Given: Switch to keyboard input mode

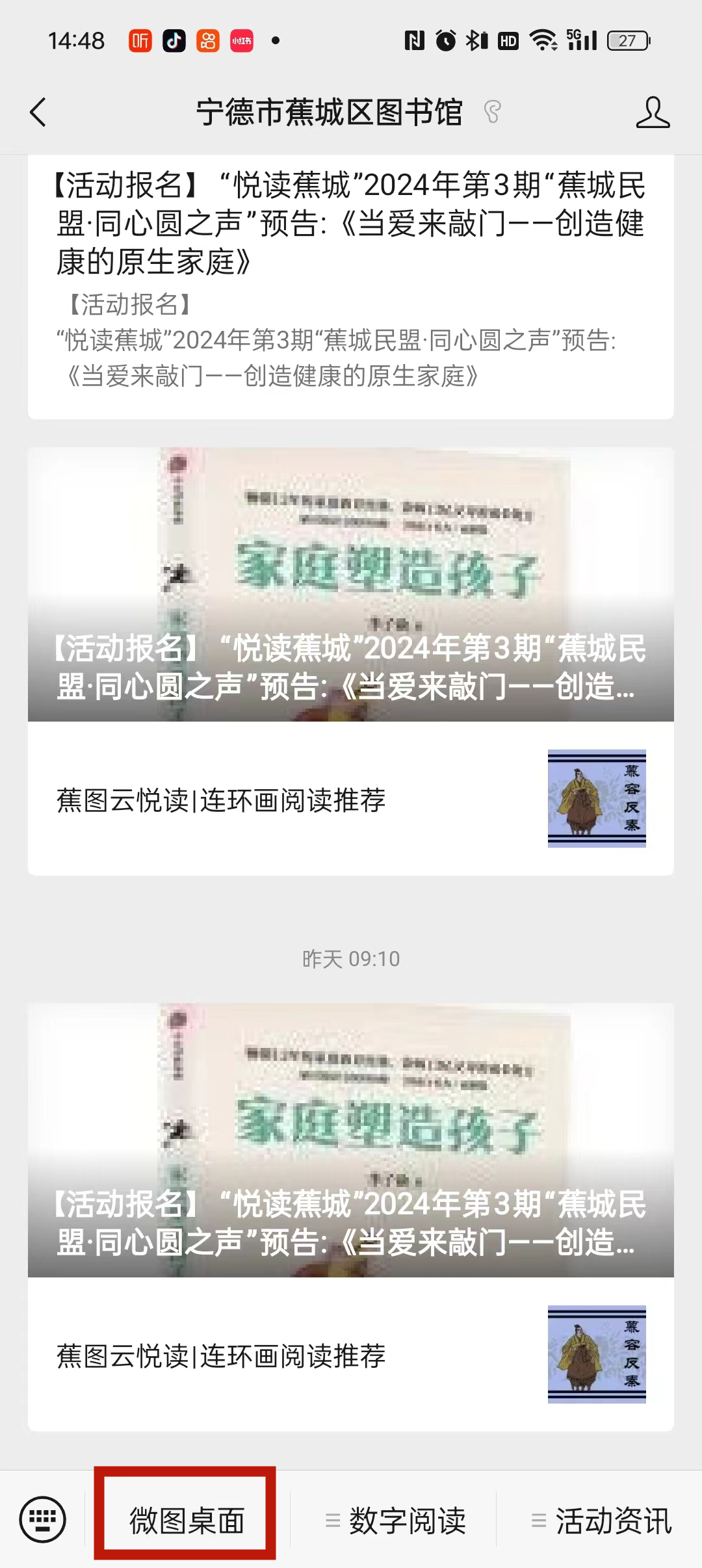Looking at the screenshot, I should coord(43,1520).
